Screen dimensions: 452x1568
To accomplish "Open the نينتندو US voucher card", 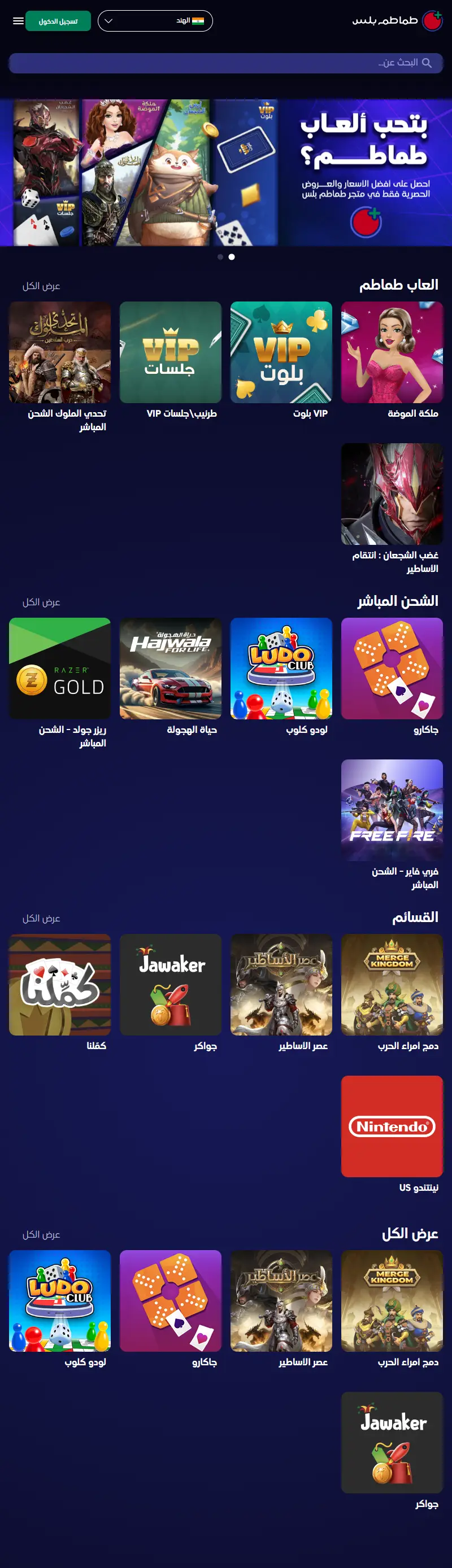I will pos(392,1125).
